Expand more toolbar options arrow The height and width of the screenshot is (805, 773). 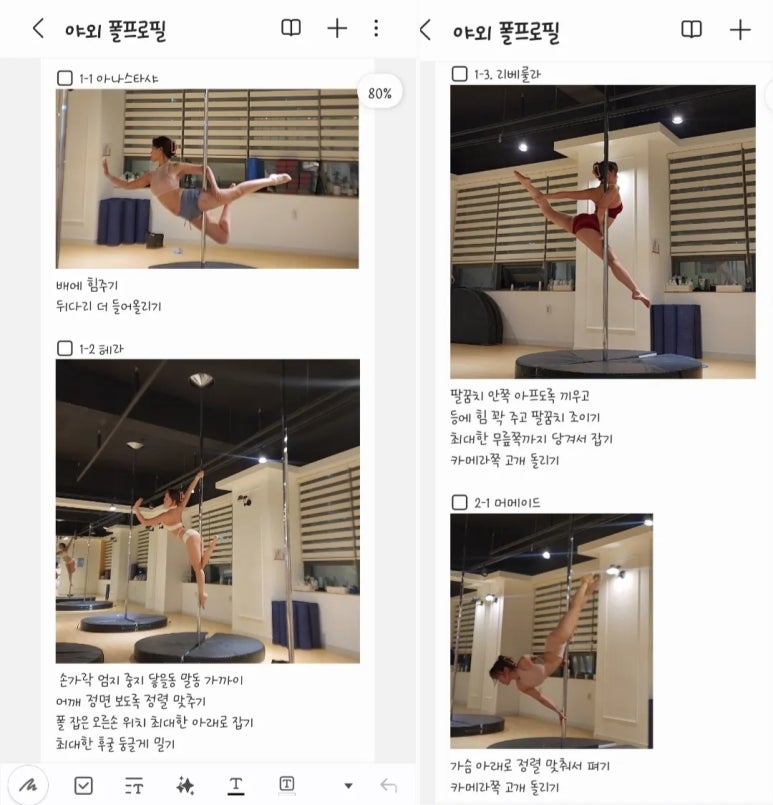[x=348, y=787]
